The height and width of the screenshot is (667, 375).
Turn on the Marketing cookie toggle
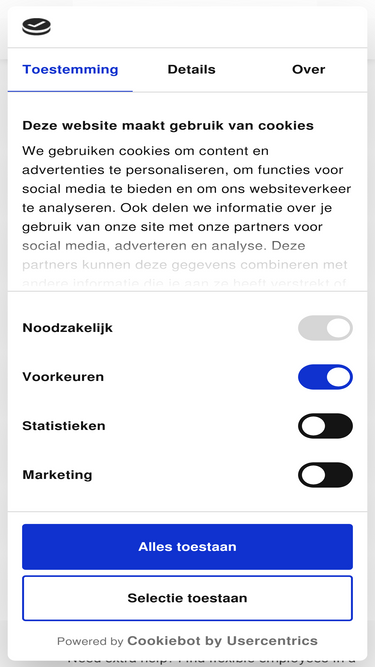click(325, 475)
